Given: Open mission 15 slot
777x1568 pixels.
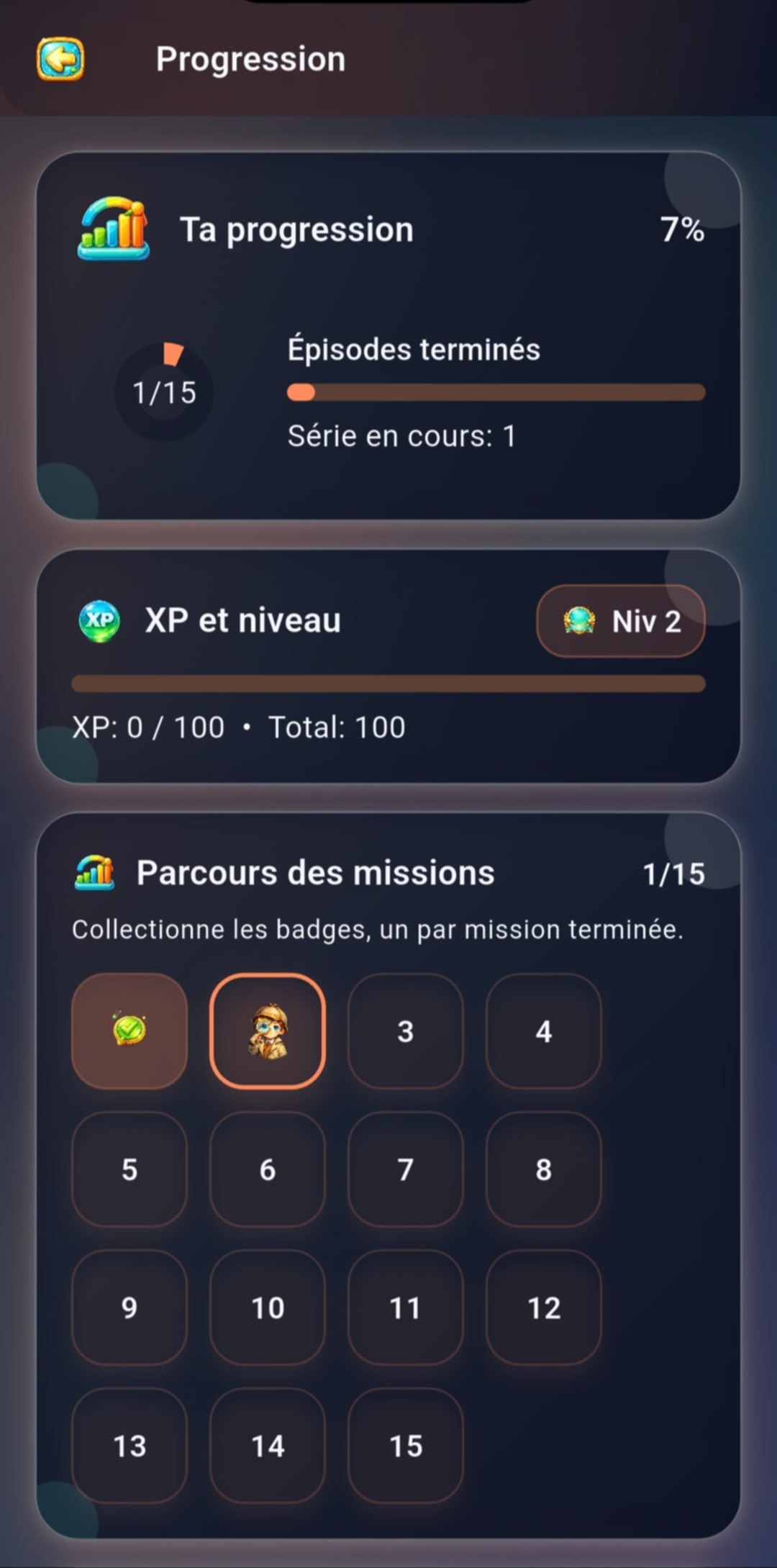Looking at the screenshot, I should 406,1447.
